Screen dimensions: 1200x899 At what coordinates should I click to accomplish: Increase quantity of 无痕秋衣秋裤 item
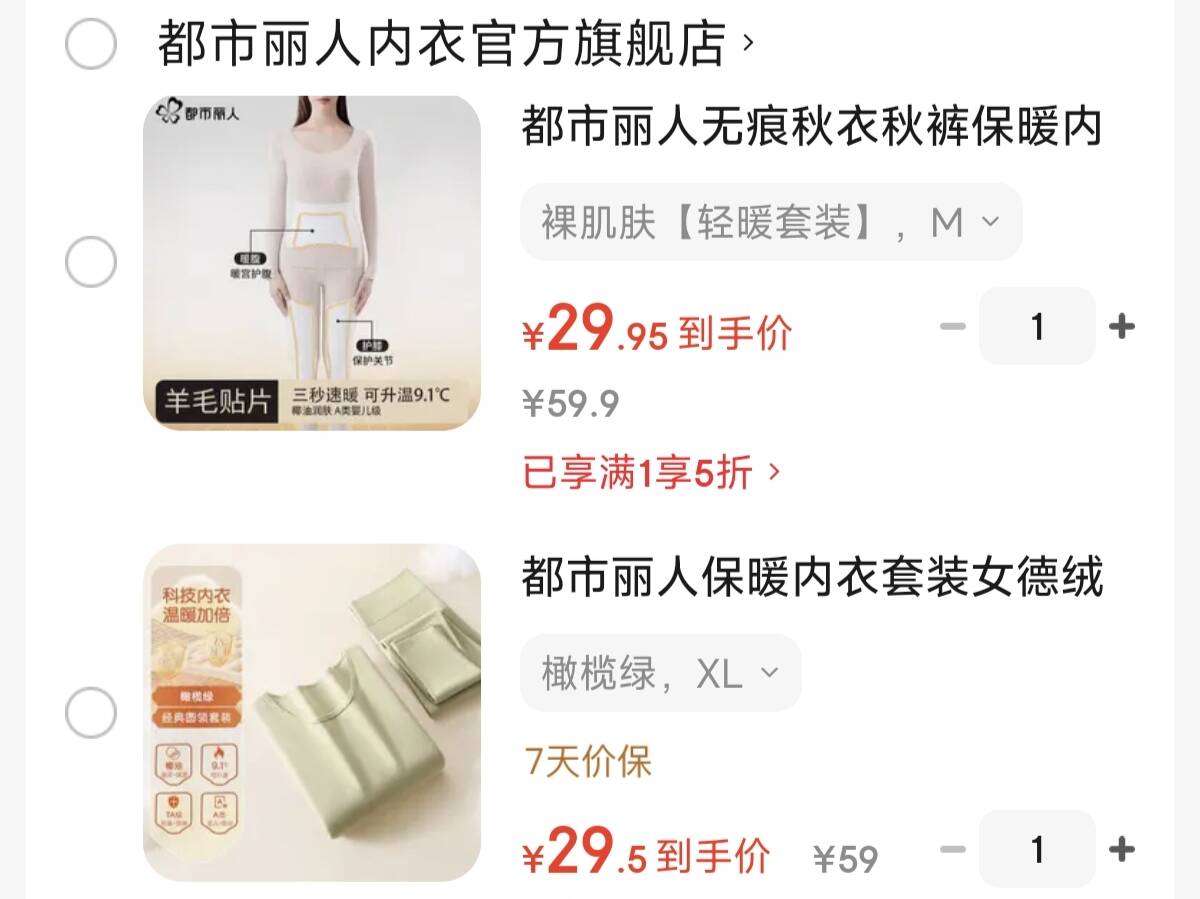[1122, 326]
